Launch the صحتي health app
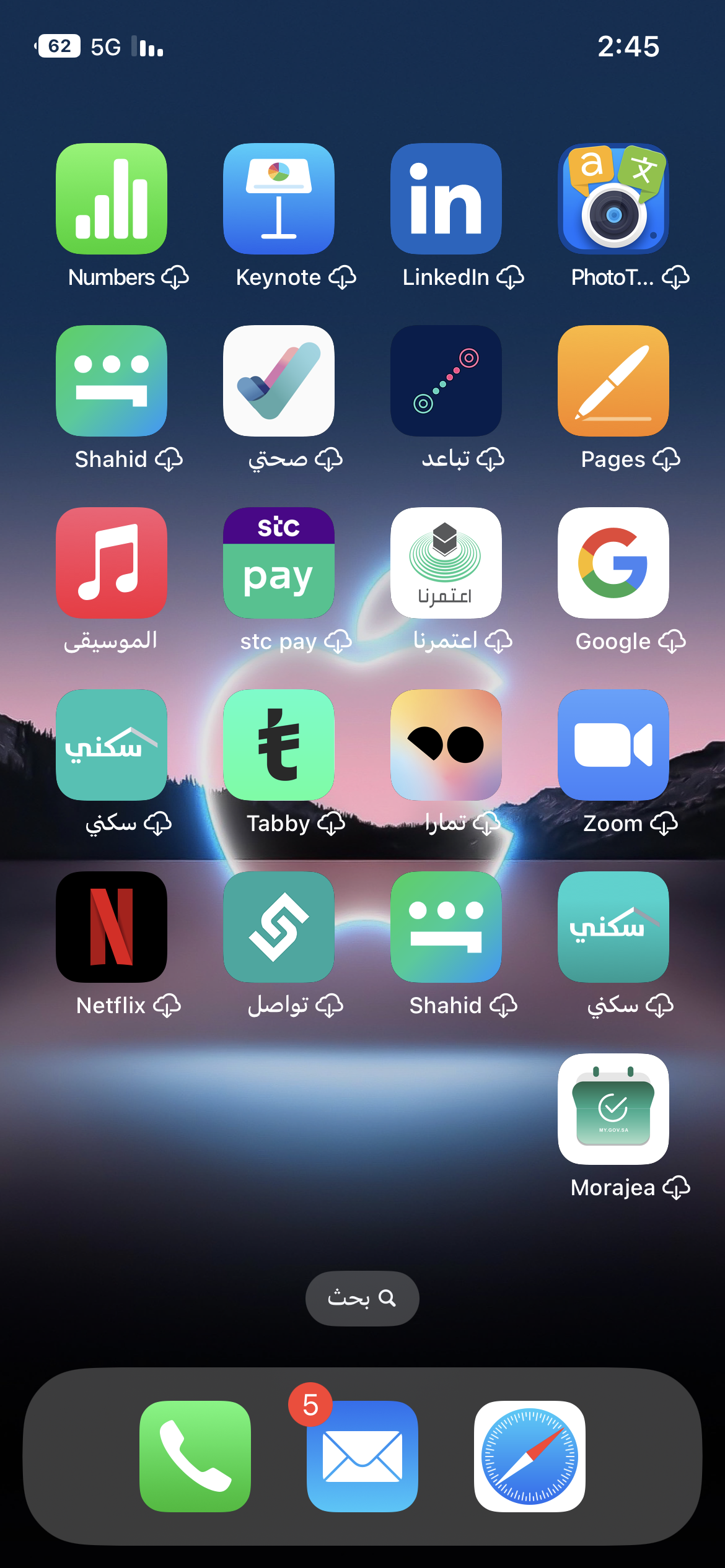 (279, 381)
